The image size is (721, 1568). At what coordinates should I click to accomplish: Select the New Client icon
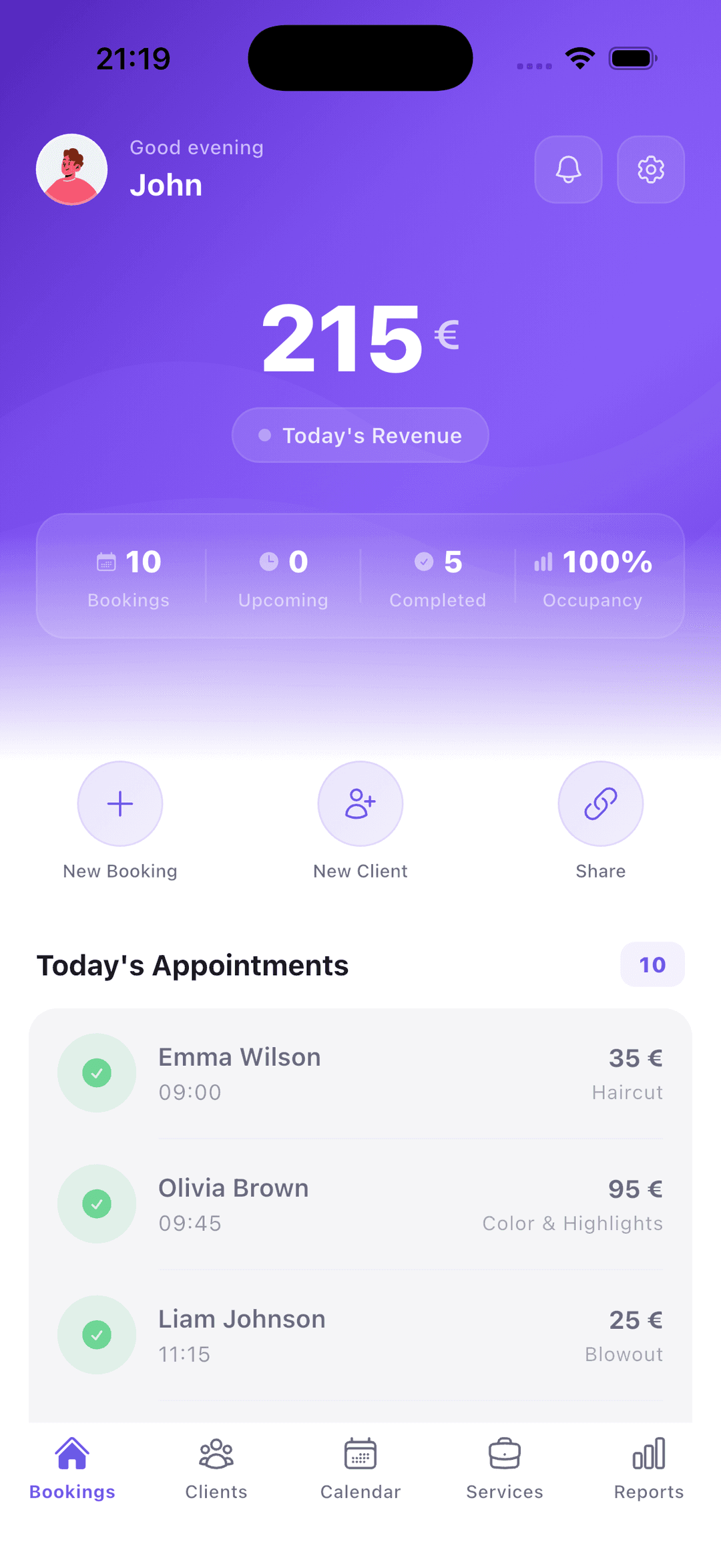[360, 803]
